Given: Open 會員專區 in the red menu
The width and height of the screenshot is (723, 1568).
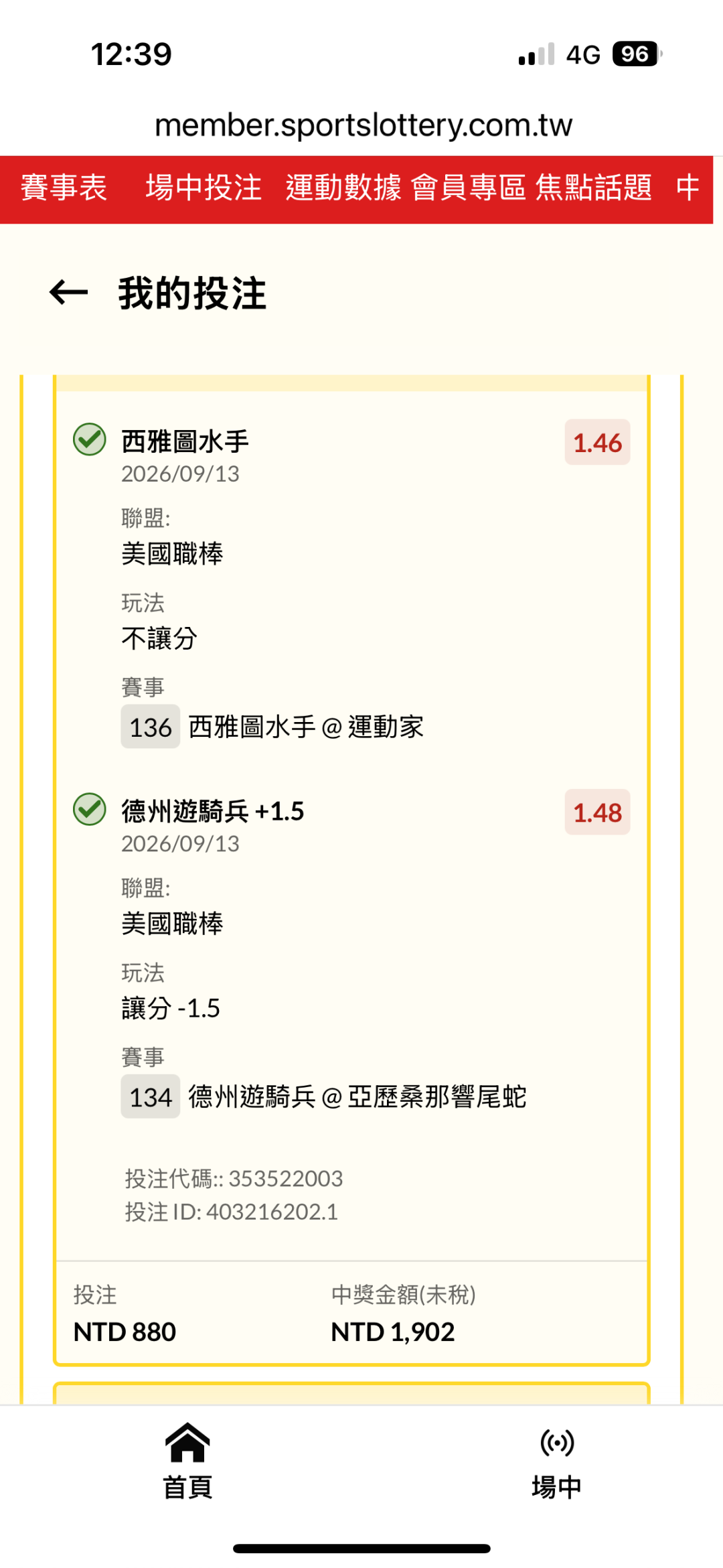Looking at the screenshot, I should (x=469, y=188).
